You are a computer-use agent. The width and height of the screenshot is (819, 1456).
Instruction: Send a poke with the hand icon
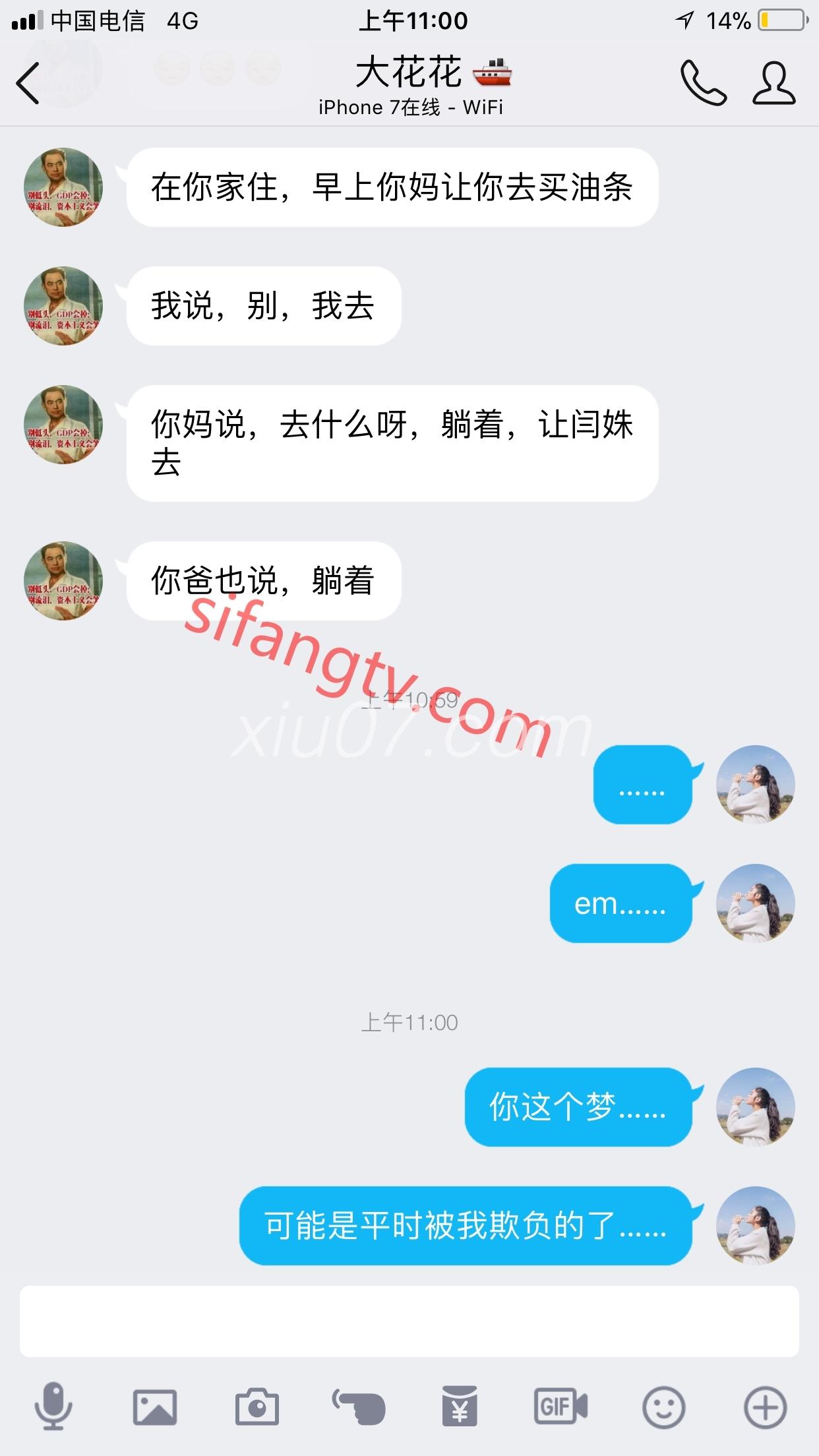359,1407
